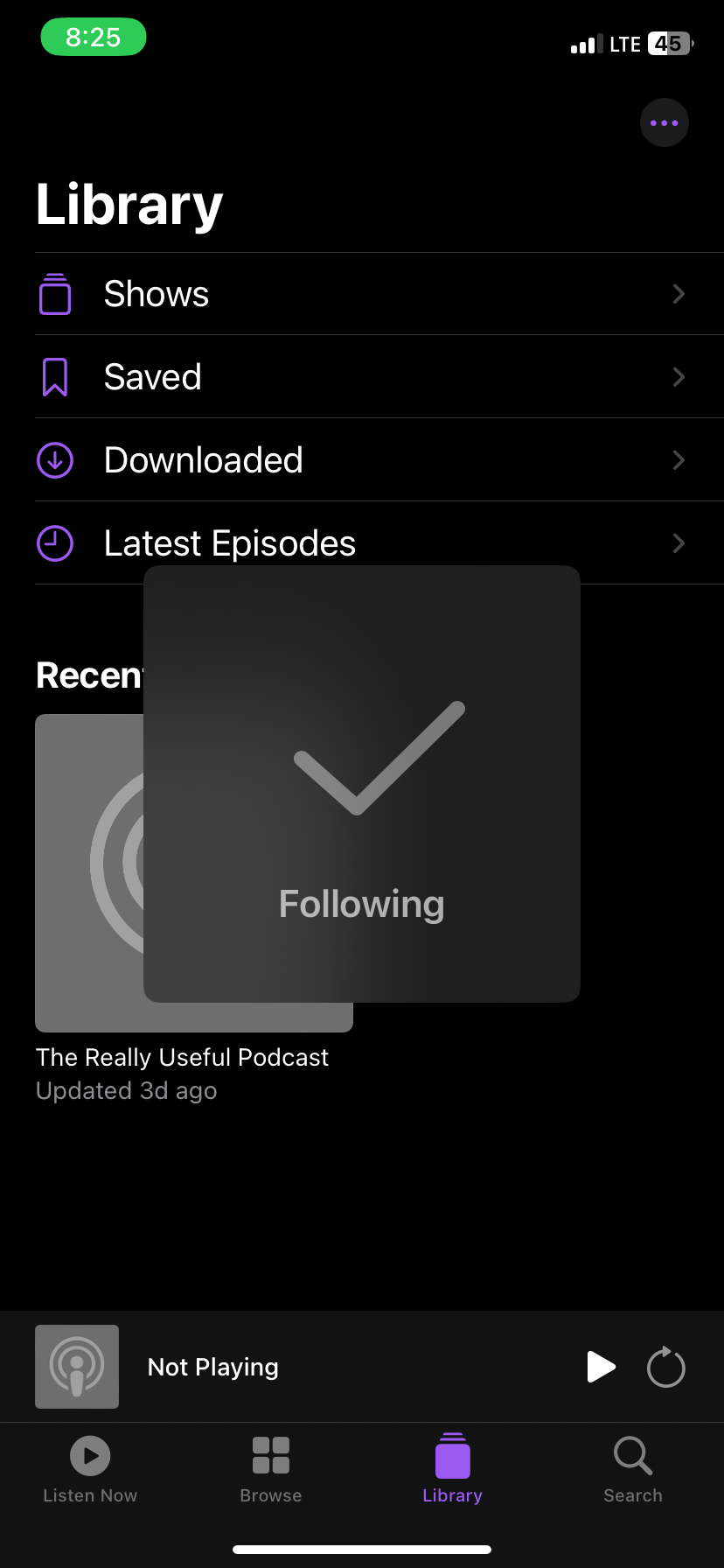
Task: Open the ellipsis options menu
Action: pyautogui.click(x=665, y=122)
